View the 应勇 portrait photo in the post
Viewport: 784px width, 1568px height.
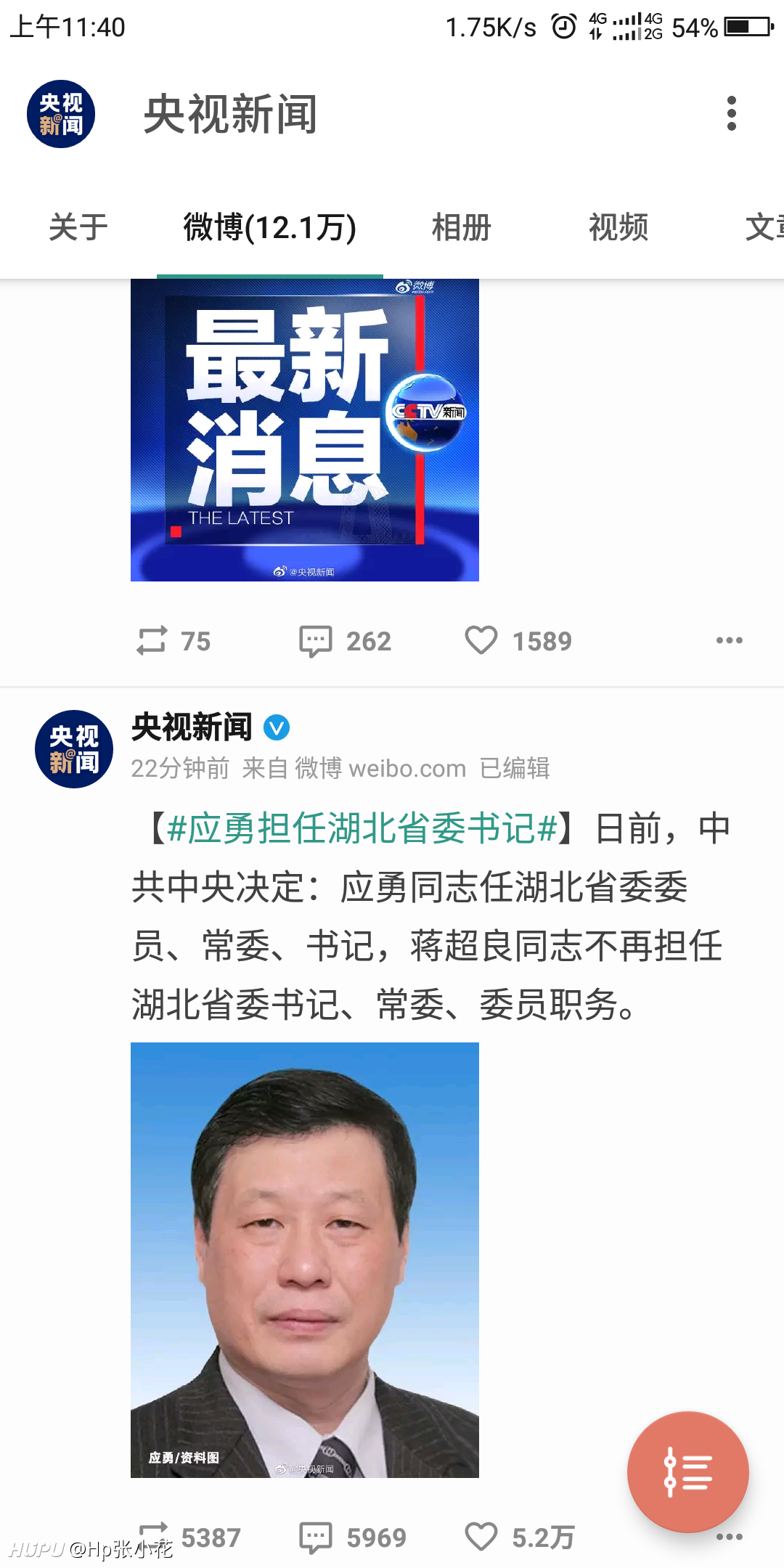coord(305,1260)
